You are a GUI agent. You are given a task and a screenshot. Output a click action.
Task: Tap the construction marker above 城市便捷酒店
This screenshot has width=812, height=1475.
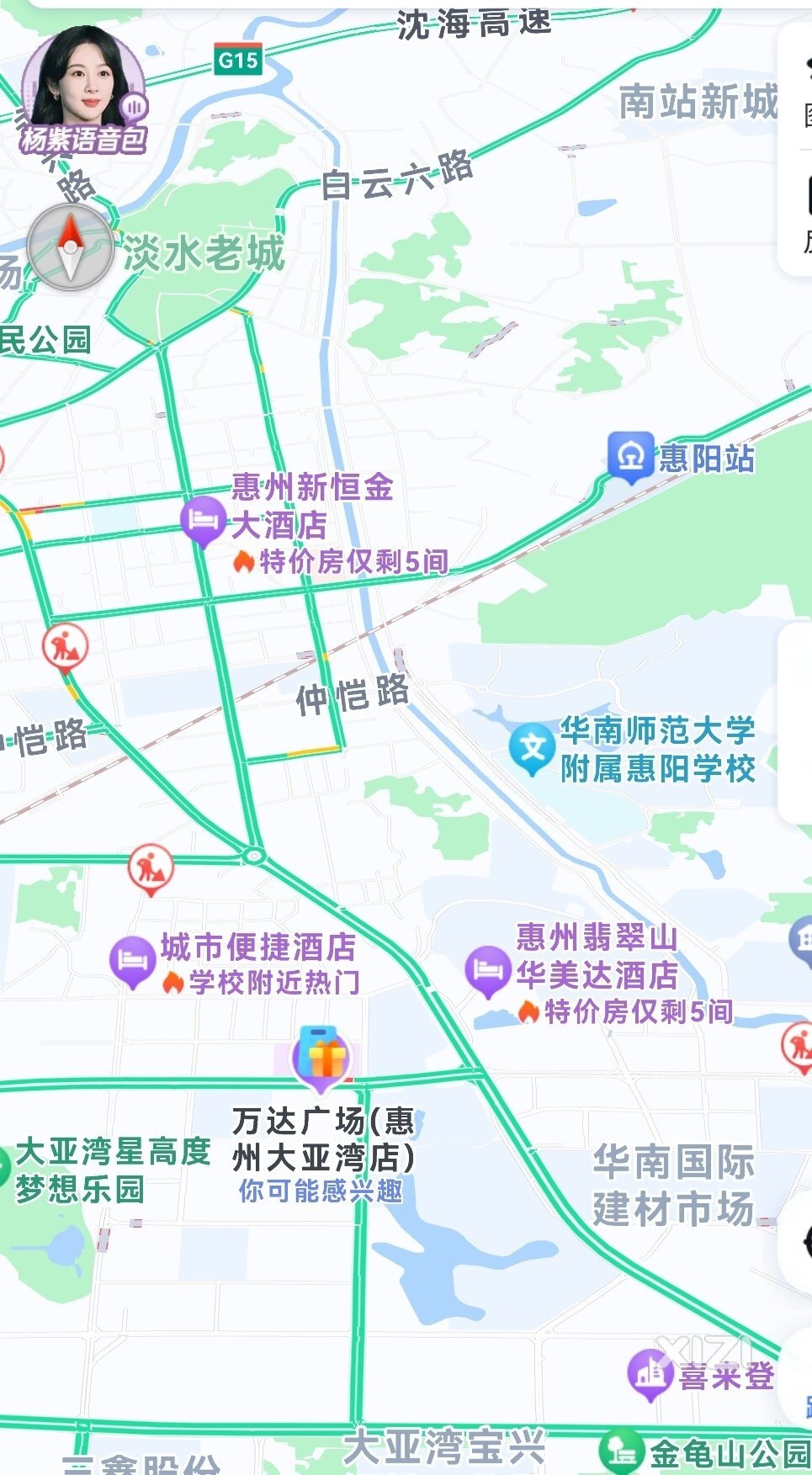[151, 868]
